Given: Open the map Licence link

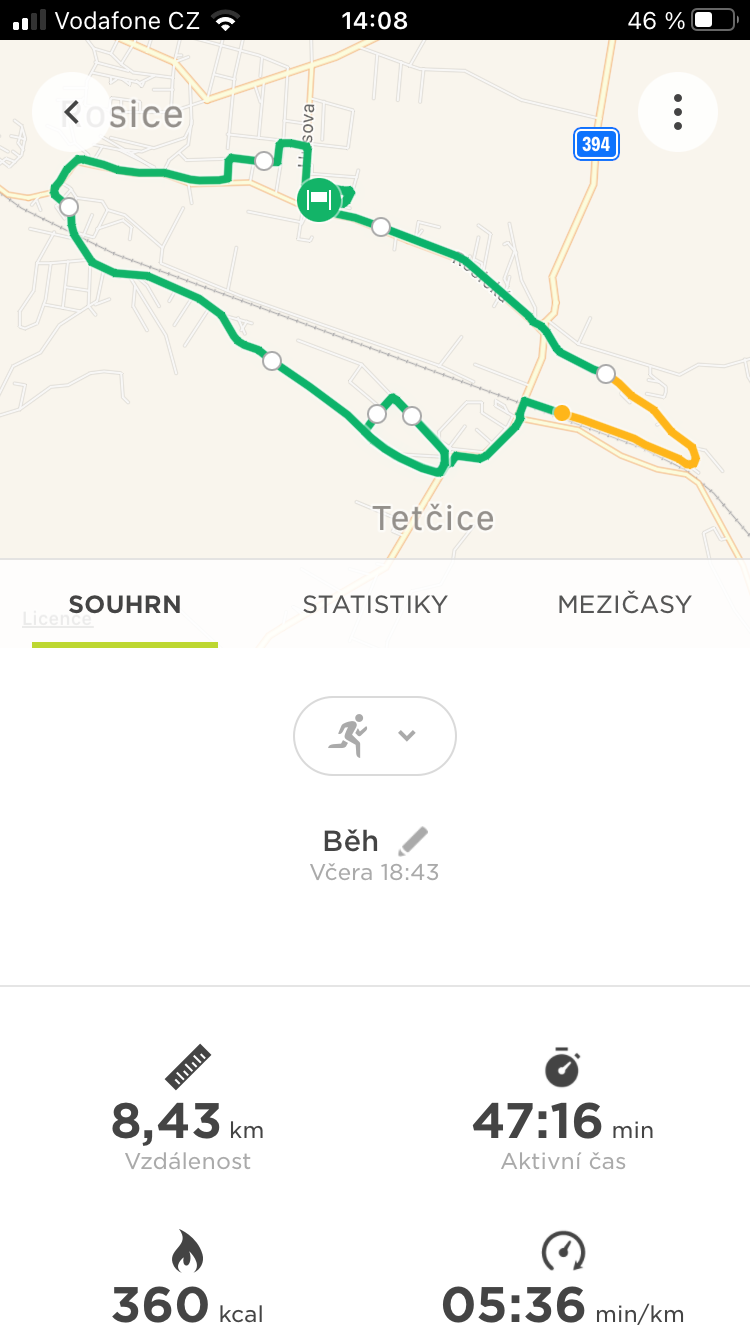Looking at the screenshot, I should (57, 619).
